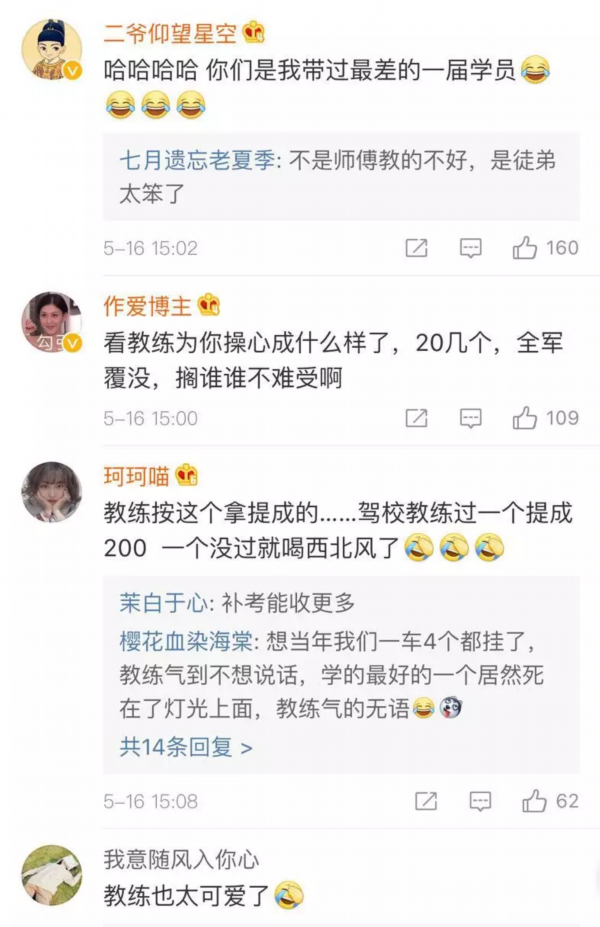Screen dimensions: 600x927
Task: Repost 珂珂喵's comment
Action: point(426,801)
